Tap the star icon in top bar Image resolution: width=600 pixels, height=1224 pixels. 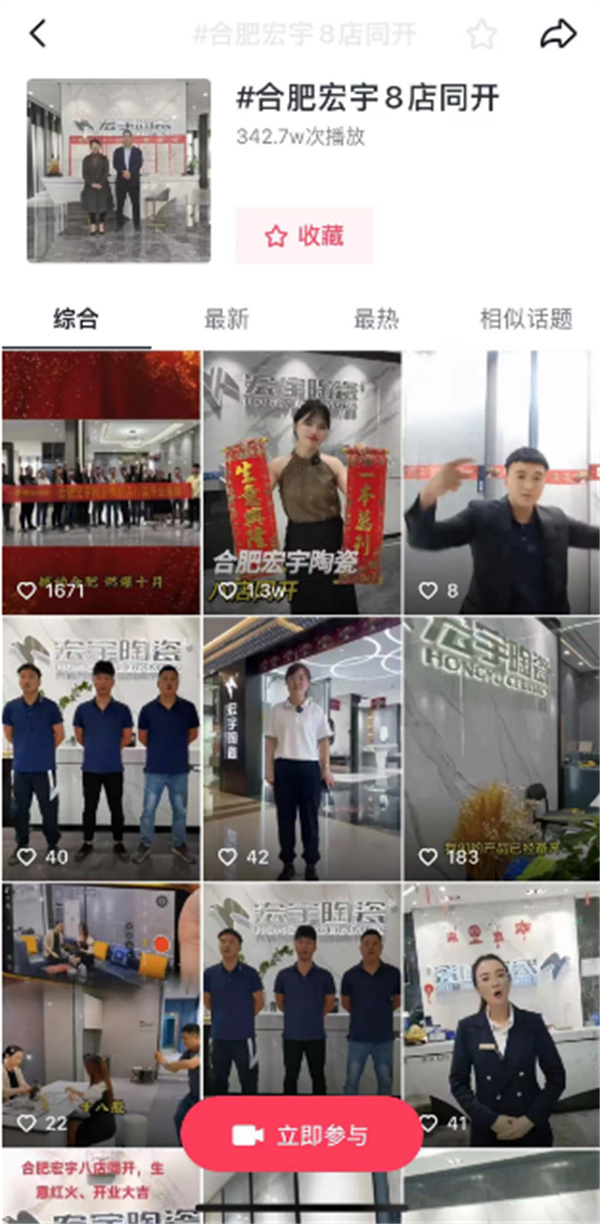coord(481,34)
